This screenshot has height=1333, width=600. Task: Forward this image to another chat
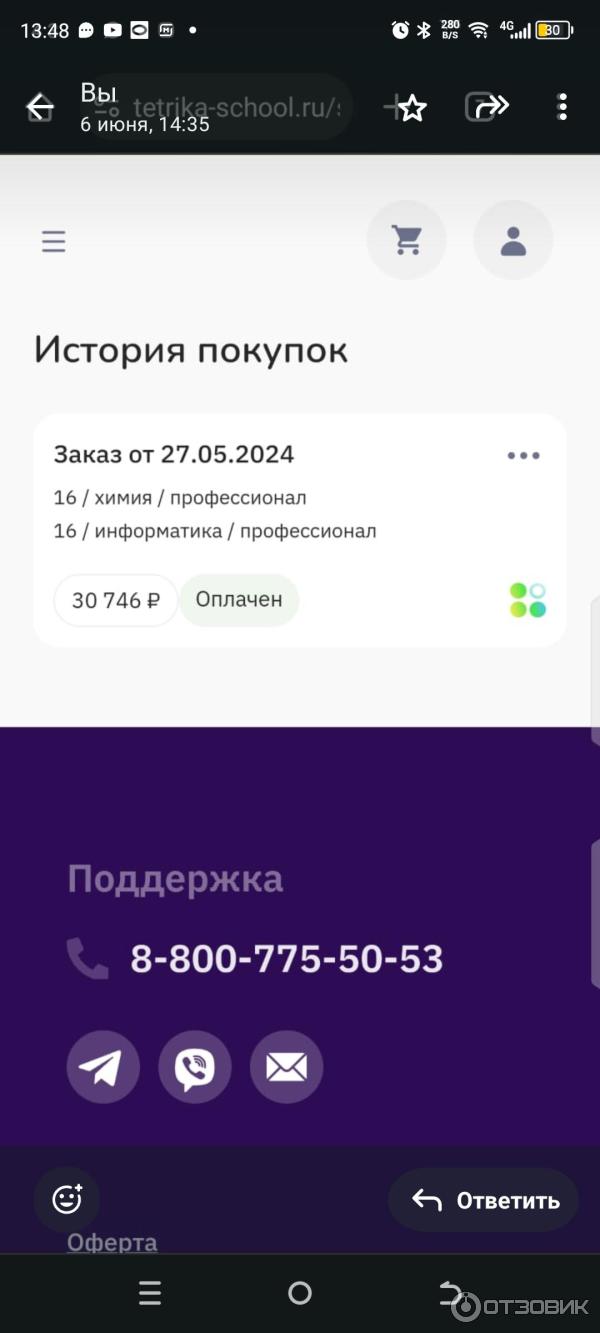487,107
